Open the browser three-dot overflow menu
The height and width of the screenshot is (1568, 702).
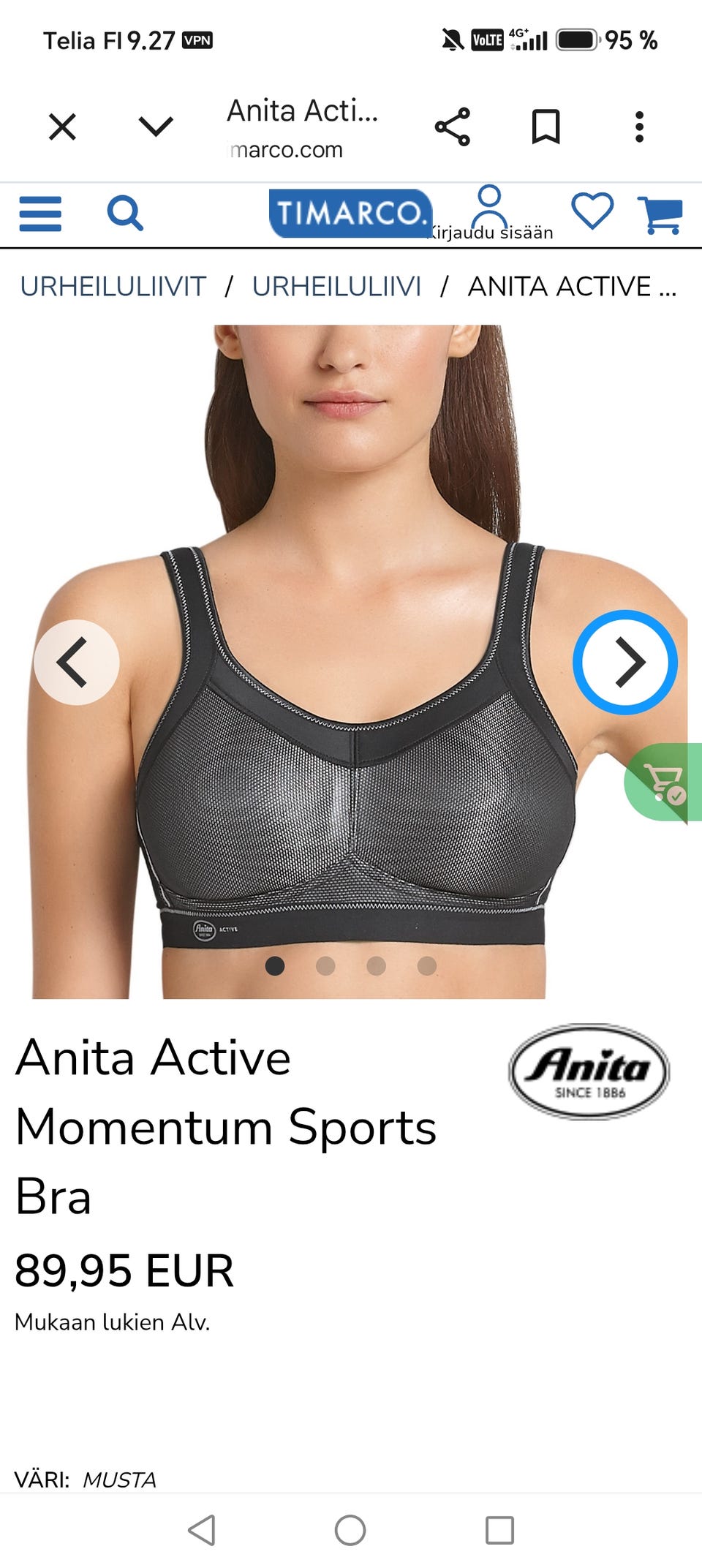pyautogui.click(x=639, y=127)
